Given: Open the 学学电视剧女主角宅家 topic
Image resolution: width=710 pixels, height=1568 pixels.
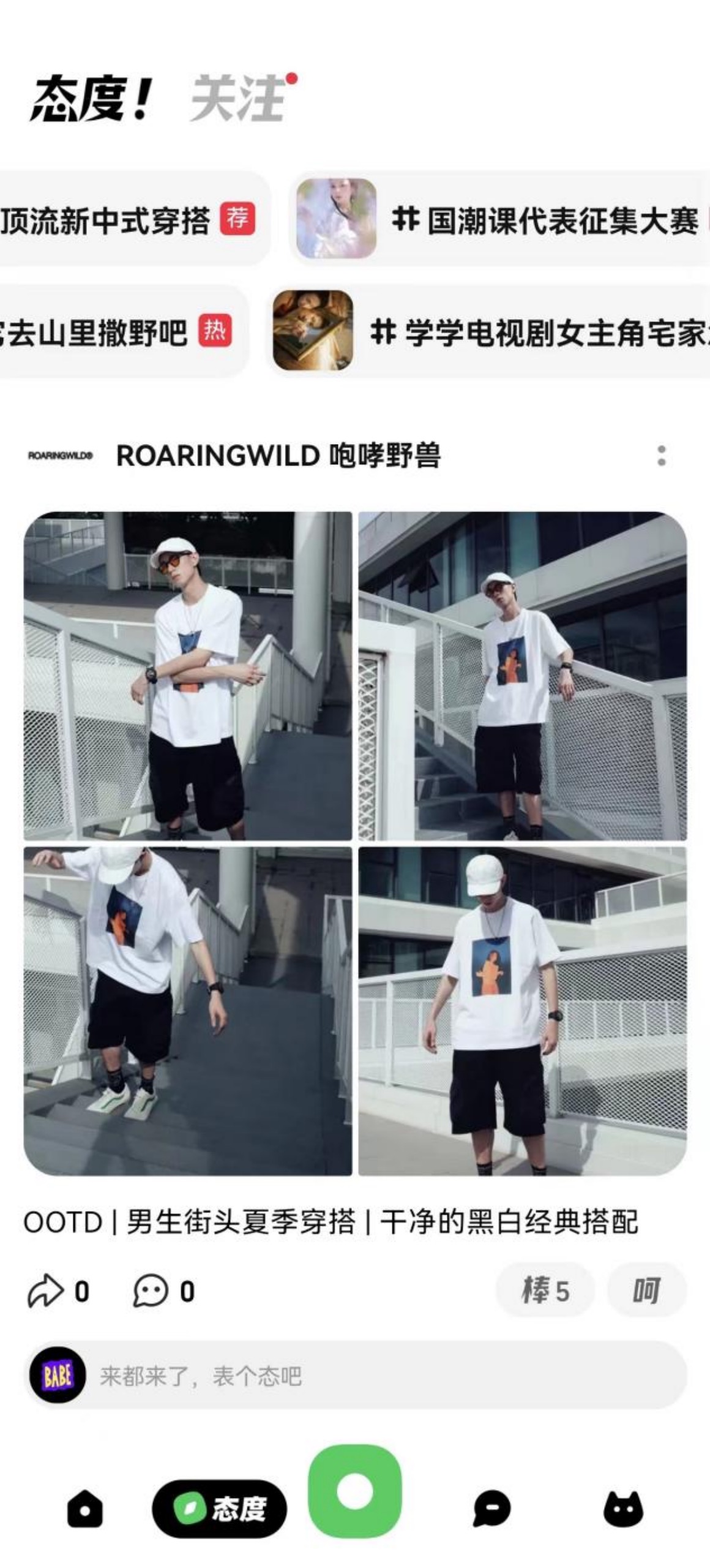Looking at the screenshot, I should (490, 332).
